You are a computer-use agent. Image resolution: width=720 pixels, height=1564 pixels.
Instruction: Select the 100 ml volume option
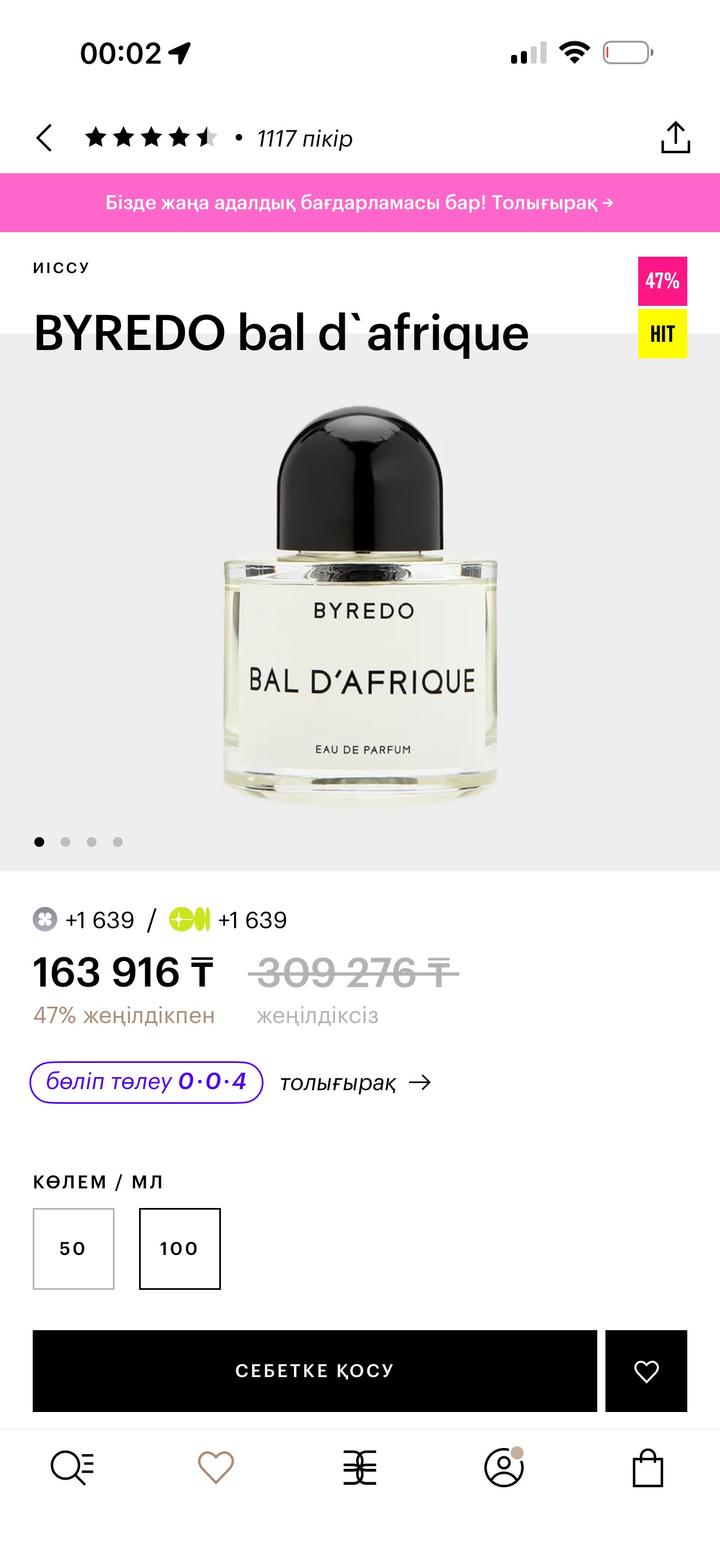click(180, 1248)
